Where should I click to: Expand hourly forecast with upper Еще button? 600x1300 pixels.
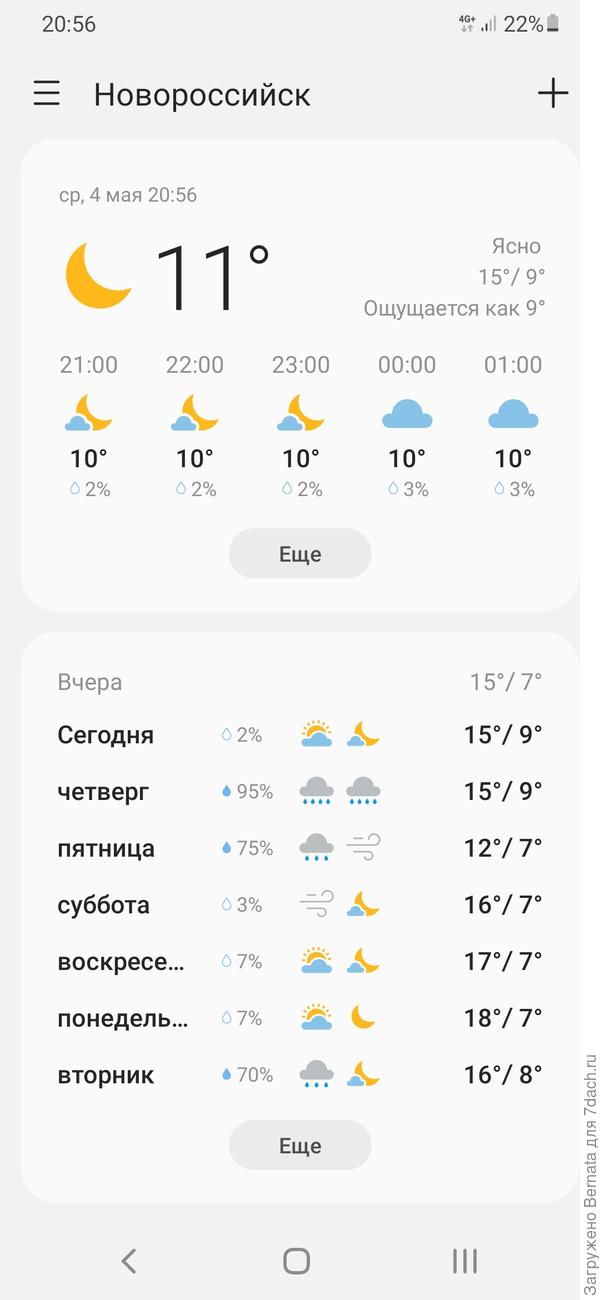(x=300, y=554)
